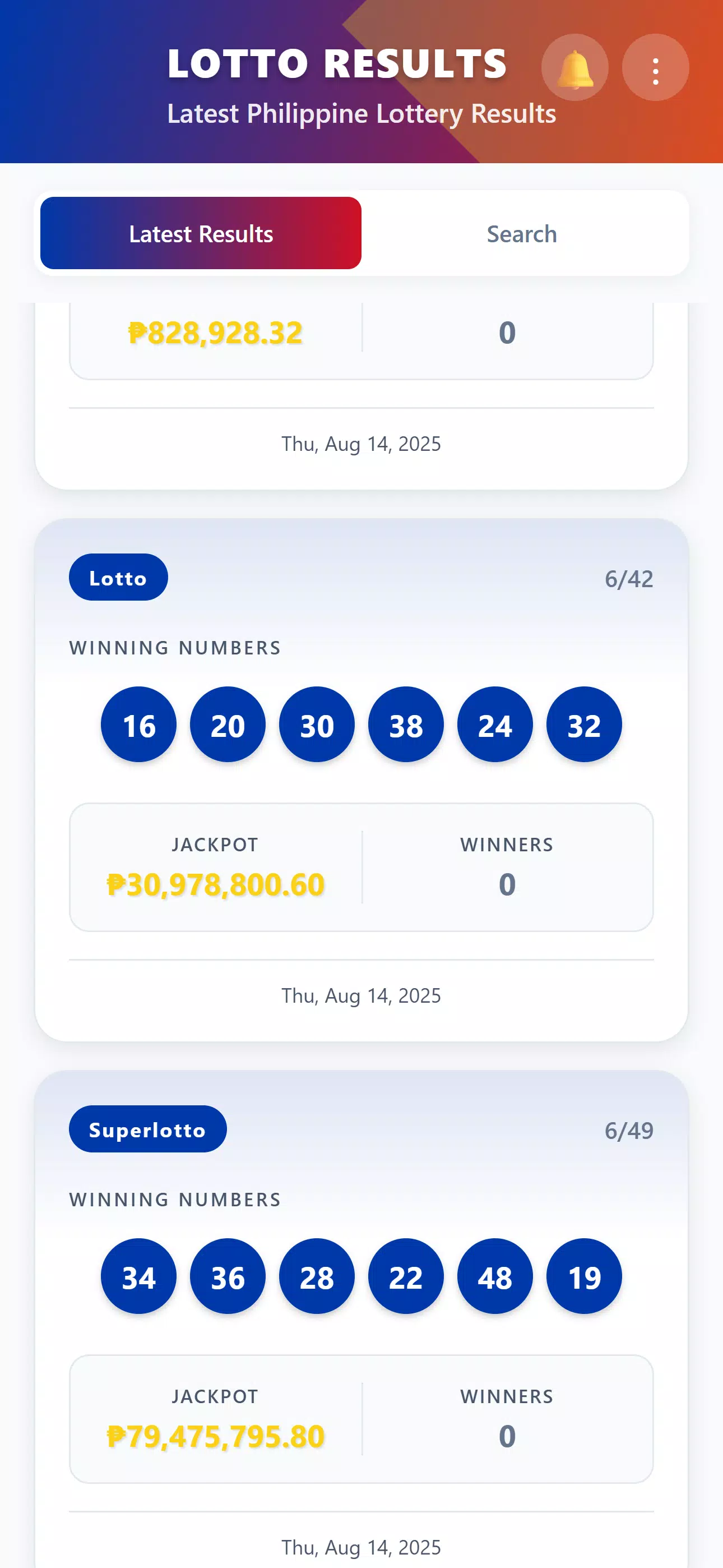Click winning number ball 48
The height and width of the screenshot is (1568, 723).
494,1276
